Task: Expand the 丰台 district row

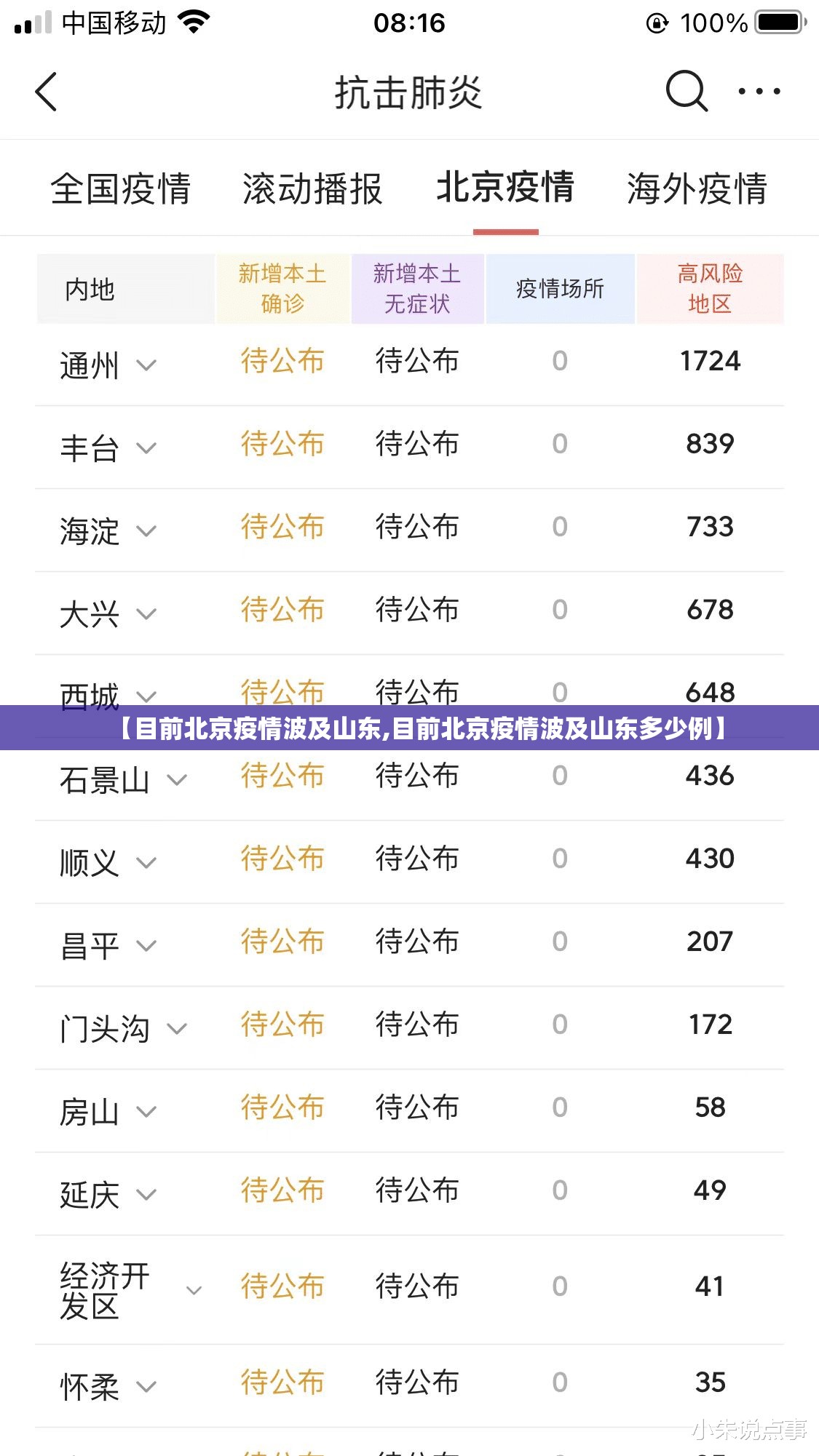Action: click(146, 448)
